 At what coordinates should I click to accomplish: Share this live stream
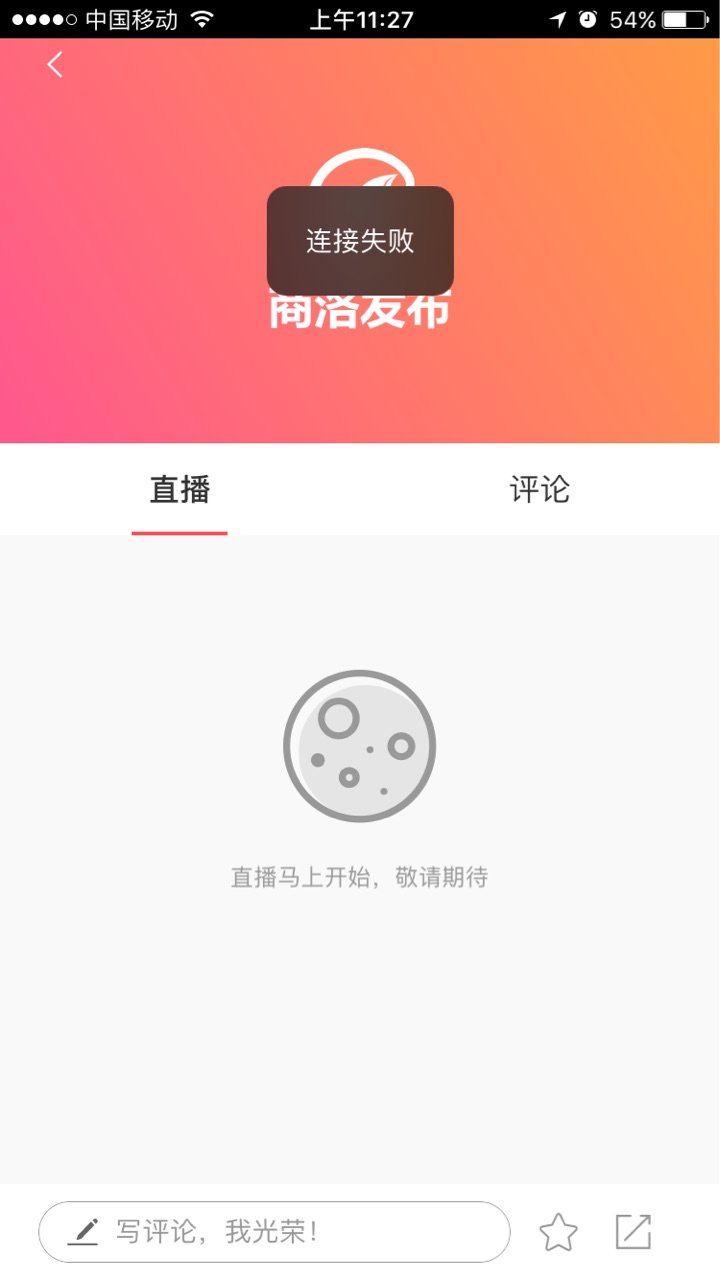[x=633, y=1231]
